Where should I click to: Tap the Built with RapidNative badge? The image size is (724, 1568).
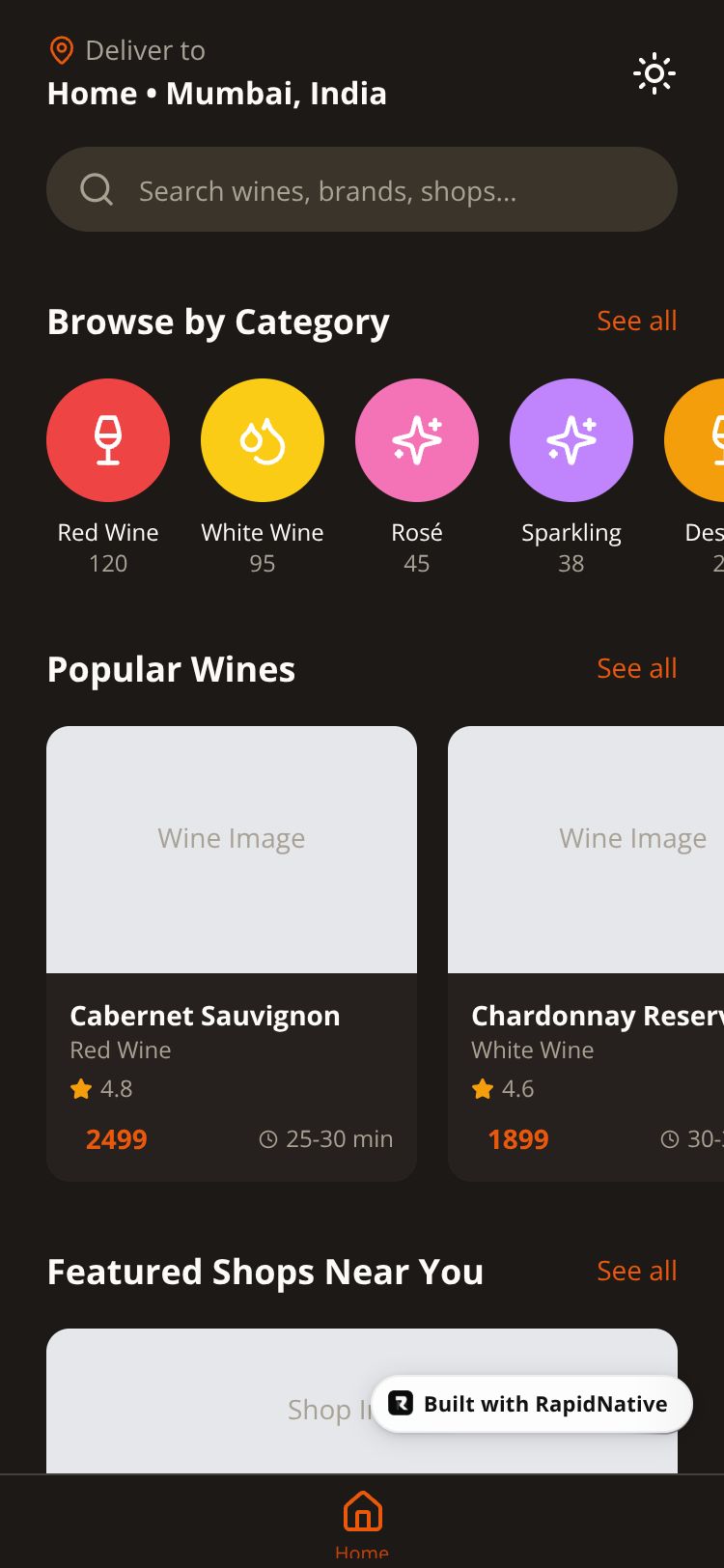coord(532,1404)
